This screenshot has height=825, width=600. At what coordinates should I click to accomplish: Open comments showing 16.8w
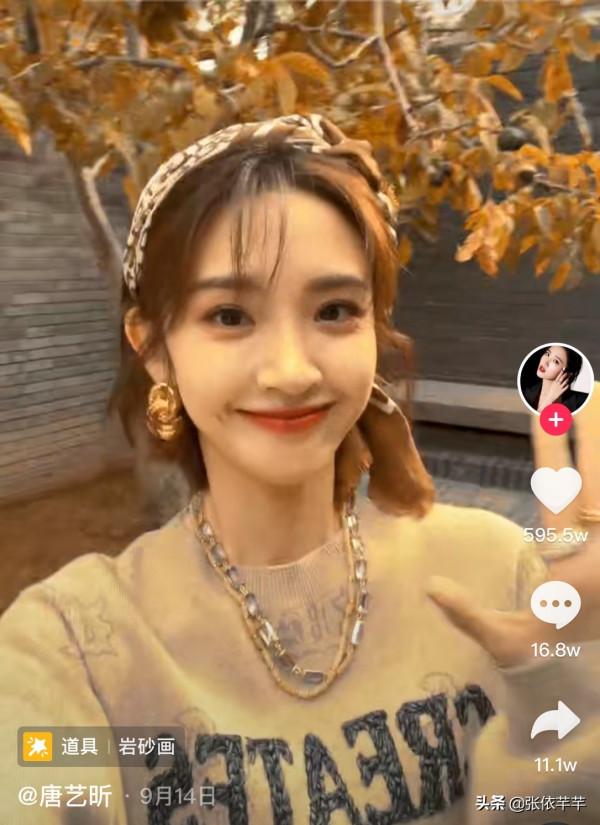point(555,605)
